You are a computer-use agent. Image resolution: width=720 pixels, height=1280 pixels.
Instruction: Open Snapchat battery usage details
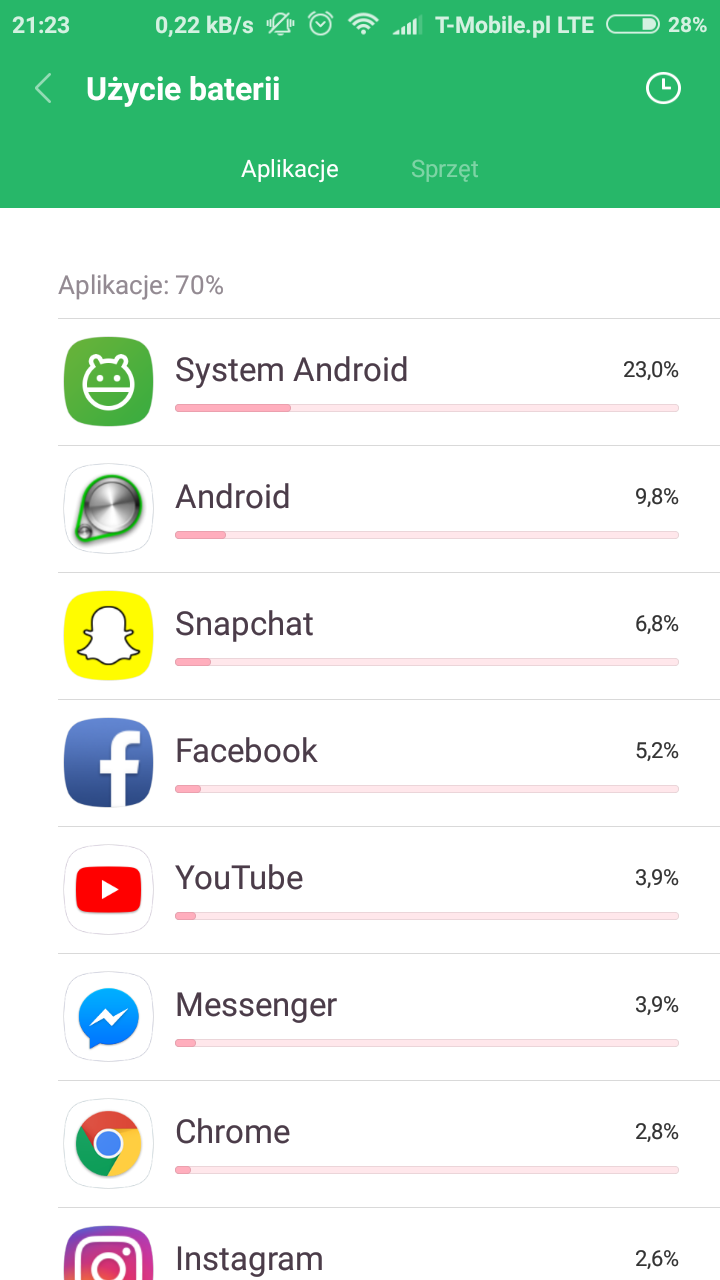(388, 636)
